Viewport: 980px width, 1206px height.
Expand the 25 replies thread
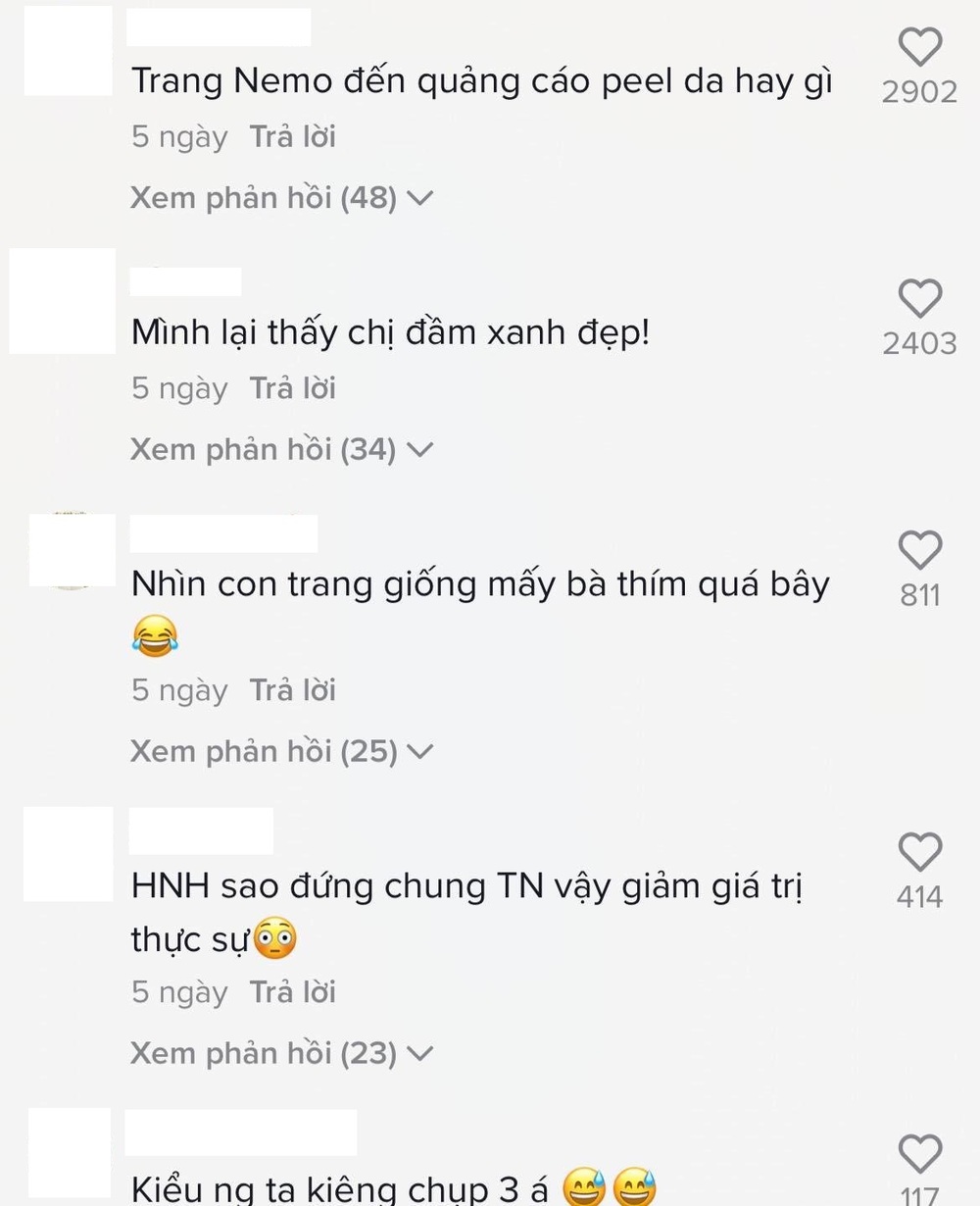pos(281,752)
